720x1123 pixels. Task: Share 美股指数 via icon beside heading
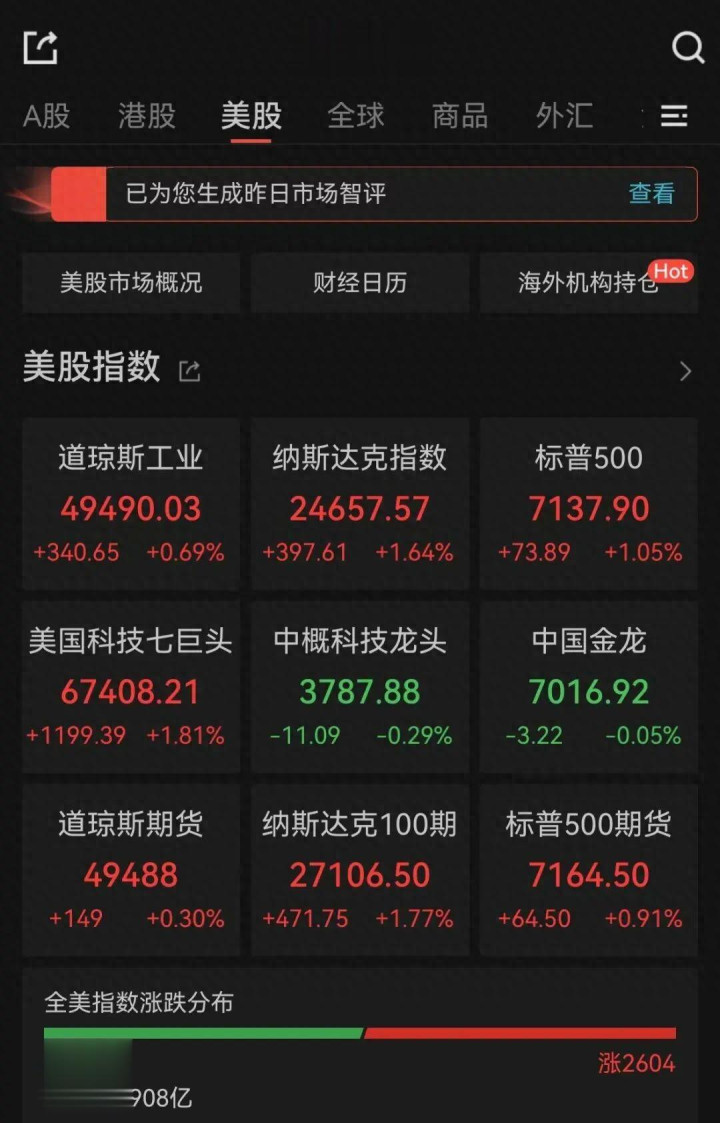click(x=189, y=371)
